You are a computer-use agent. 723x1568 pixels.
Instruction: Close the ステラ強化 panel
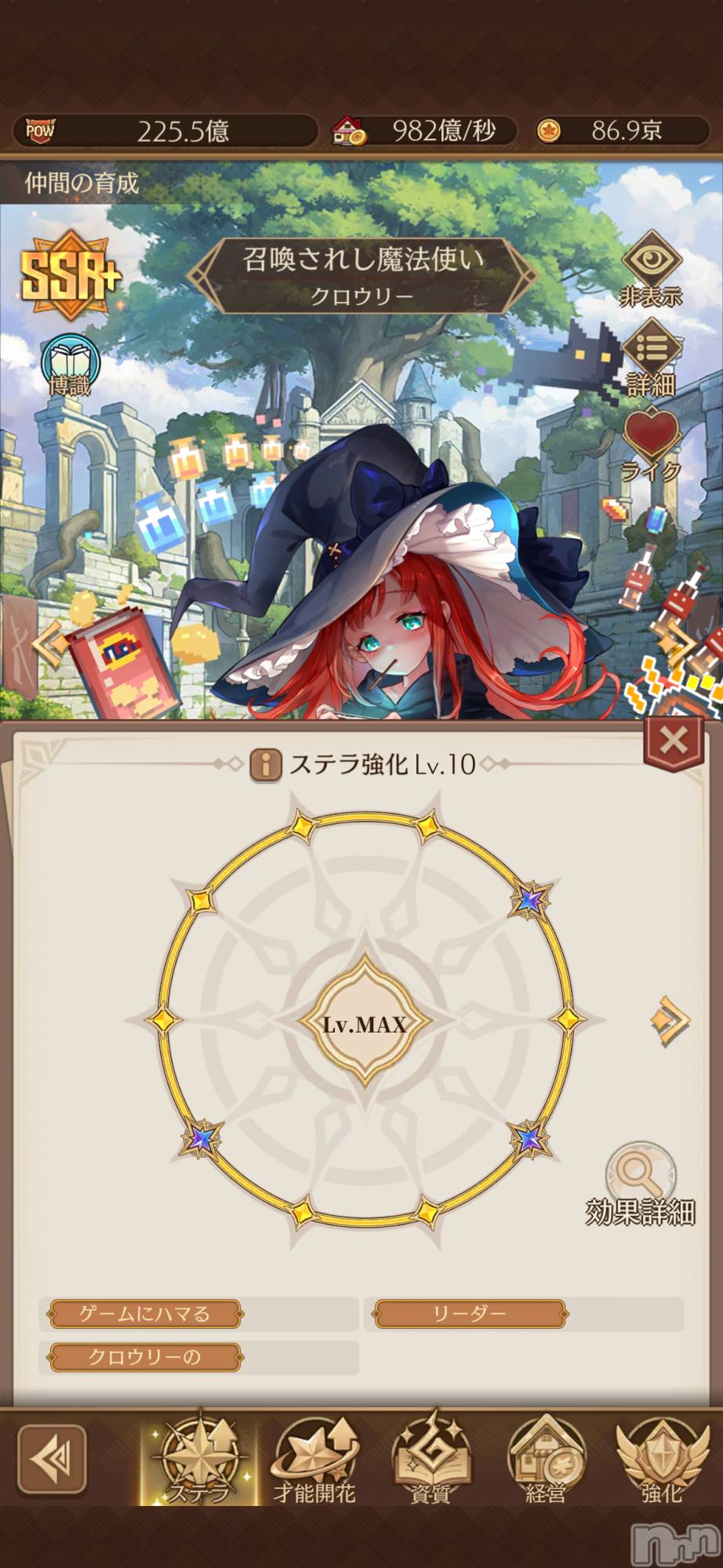673,740
